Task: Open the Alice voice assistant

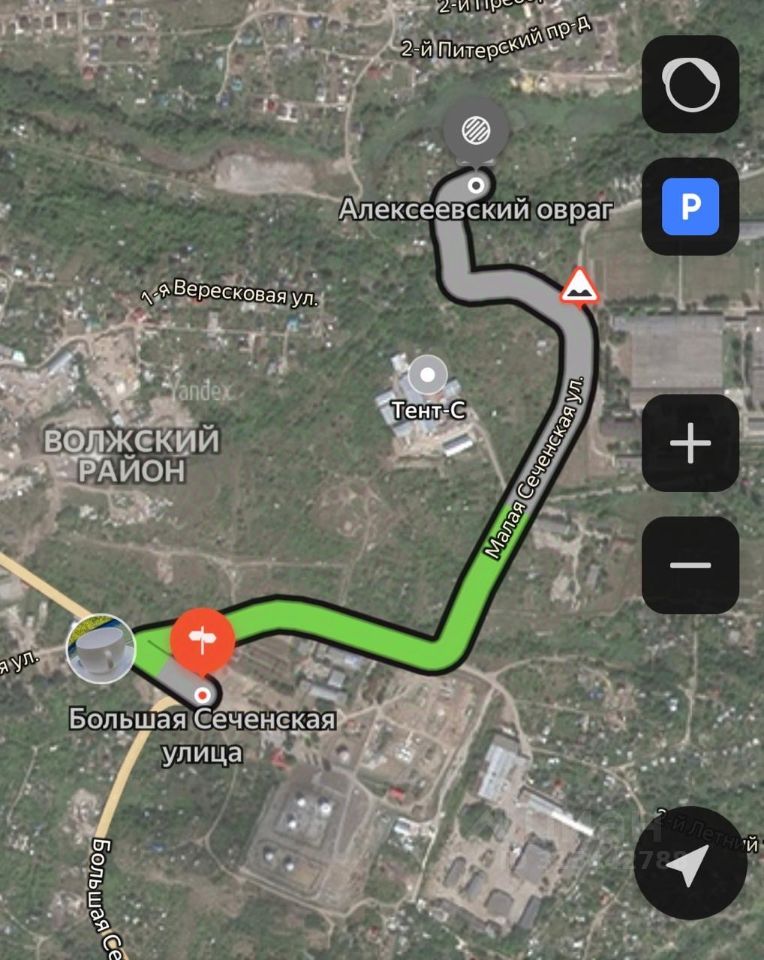Action: pos(690,84)
